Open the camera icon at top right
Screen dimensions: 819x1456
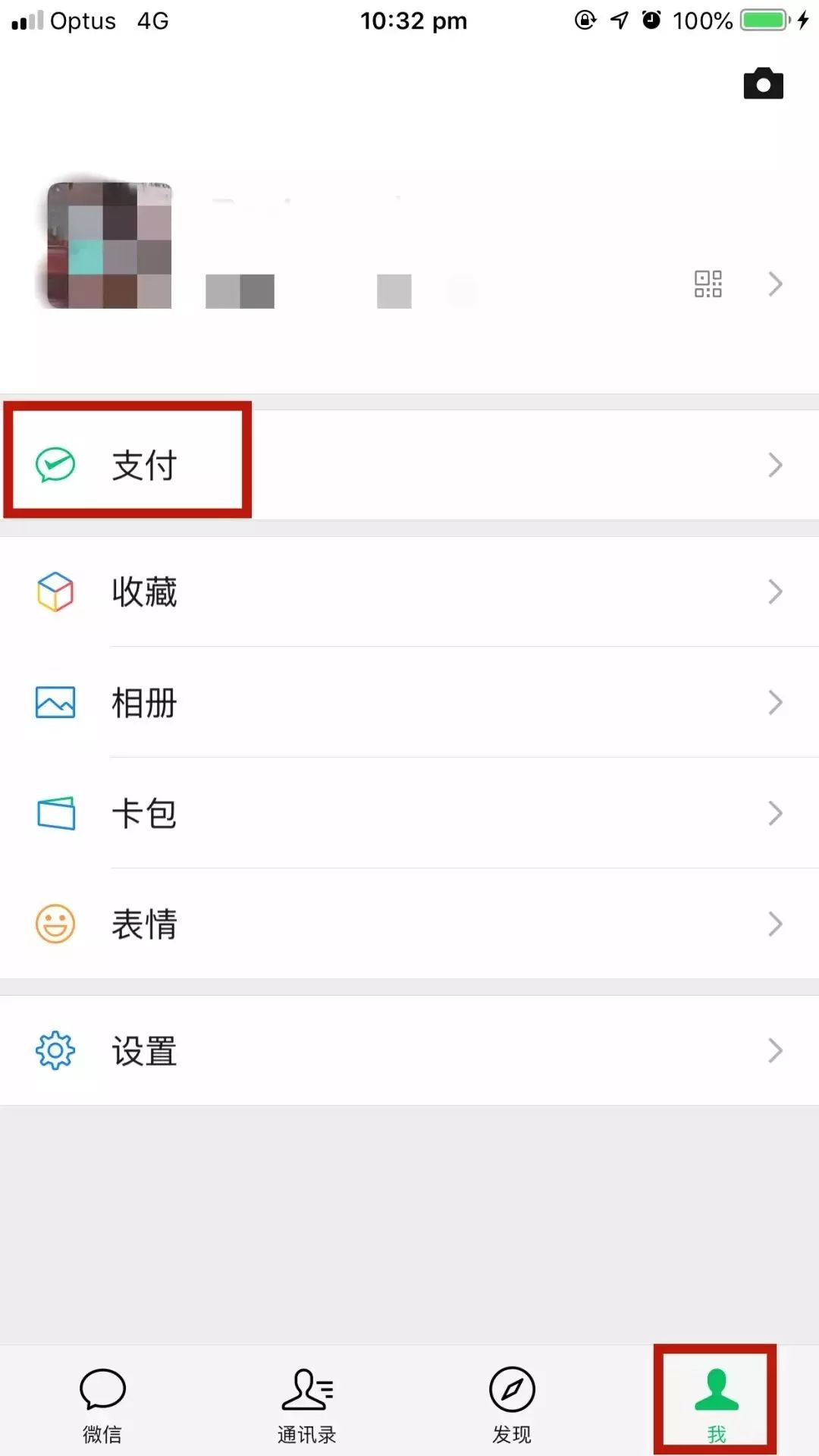[763, 83]
